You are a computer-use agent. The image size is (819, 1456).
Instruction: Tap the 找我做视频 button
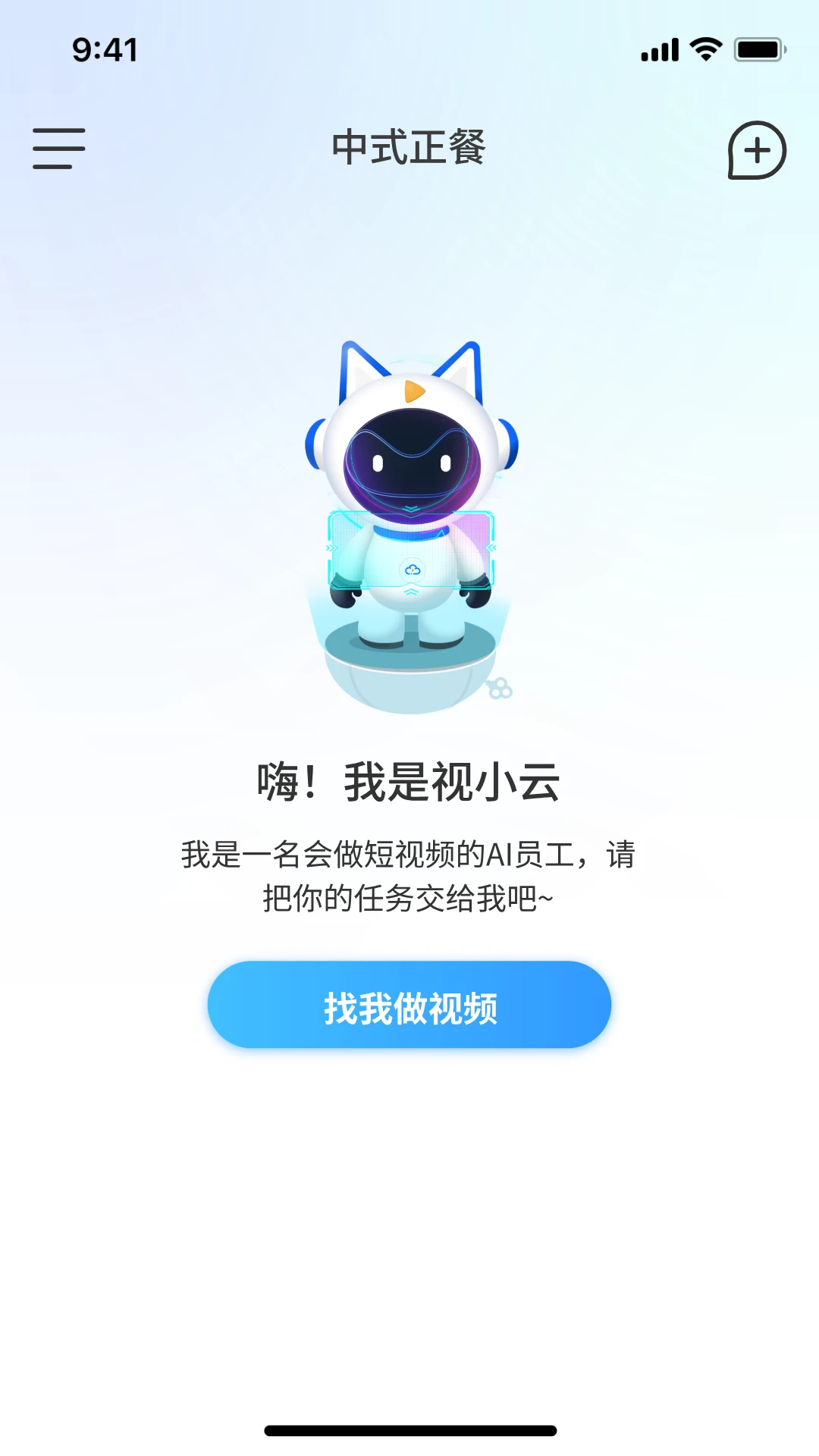(409, 1005)
